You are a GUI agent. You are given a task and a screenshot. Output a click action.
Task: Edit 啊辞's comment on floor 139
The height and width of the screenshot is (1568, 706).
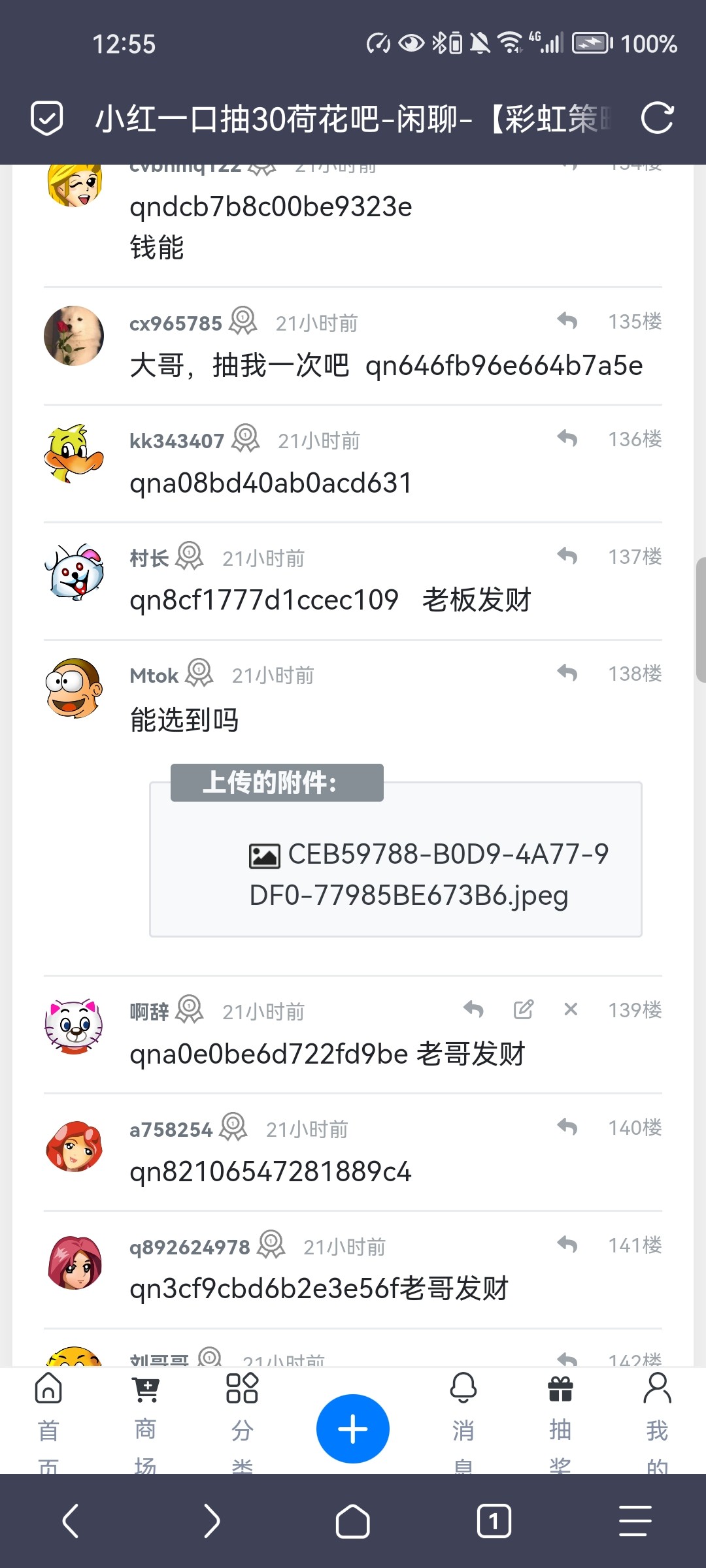point(523,1009)
